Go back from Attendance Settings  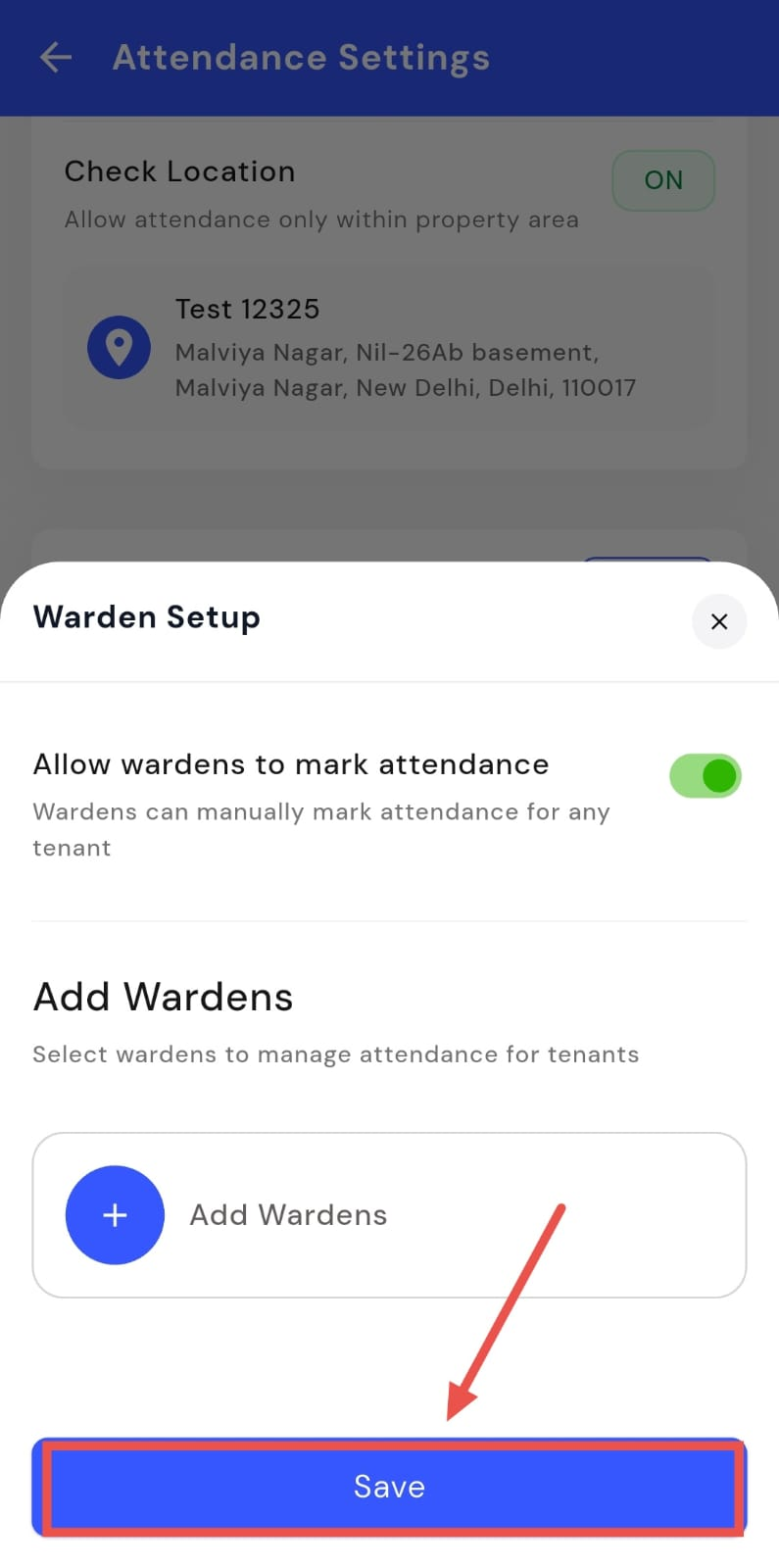tap(56, 58)
